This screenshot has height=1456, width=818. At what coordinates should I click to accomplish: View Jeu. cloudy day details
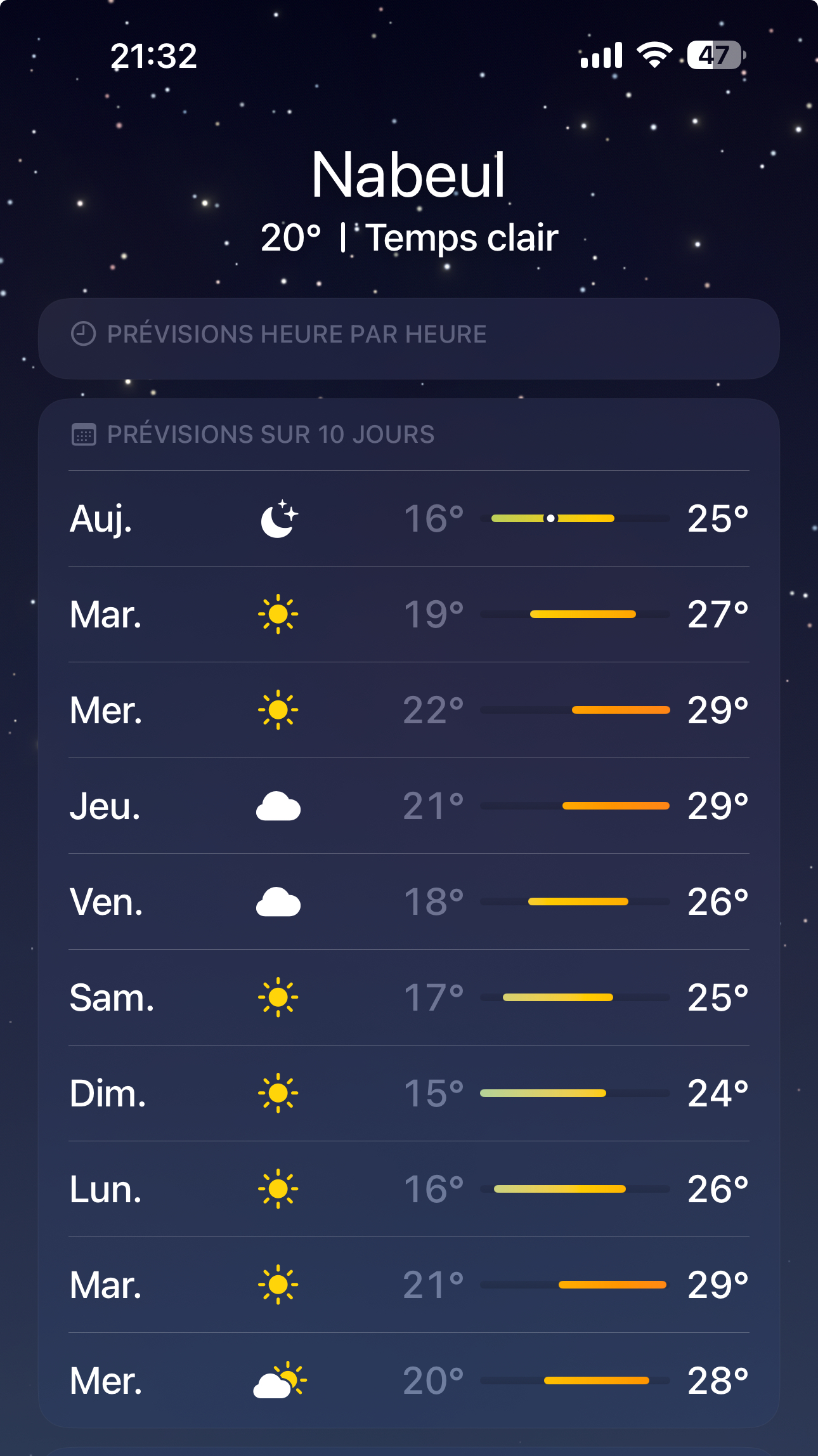pyautogui.click(x=409, y=806)
